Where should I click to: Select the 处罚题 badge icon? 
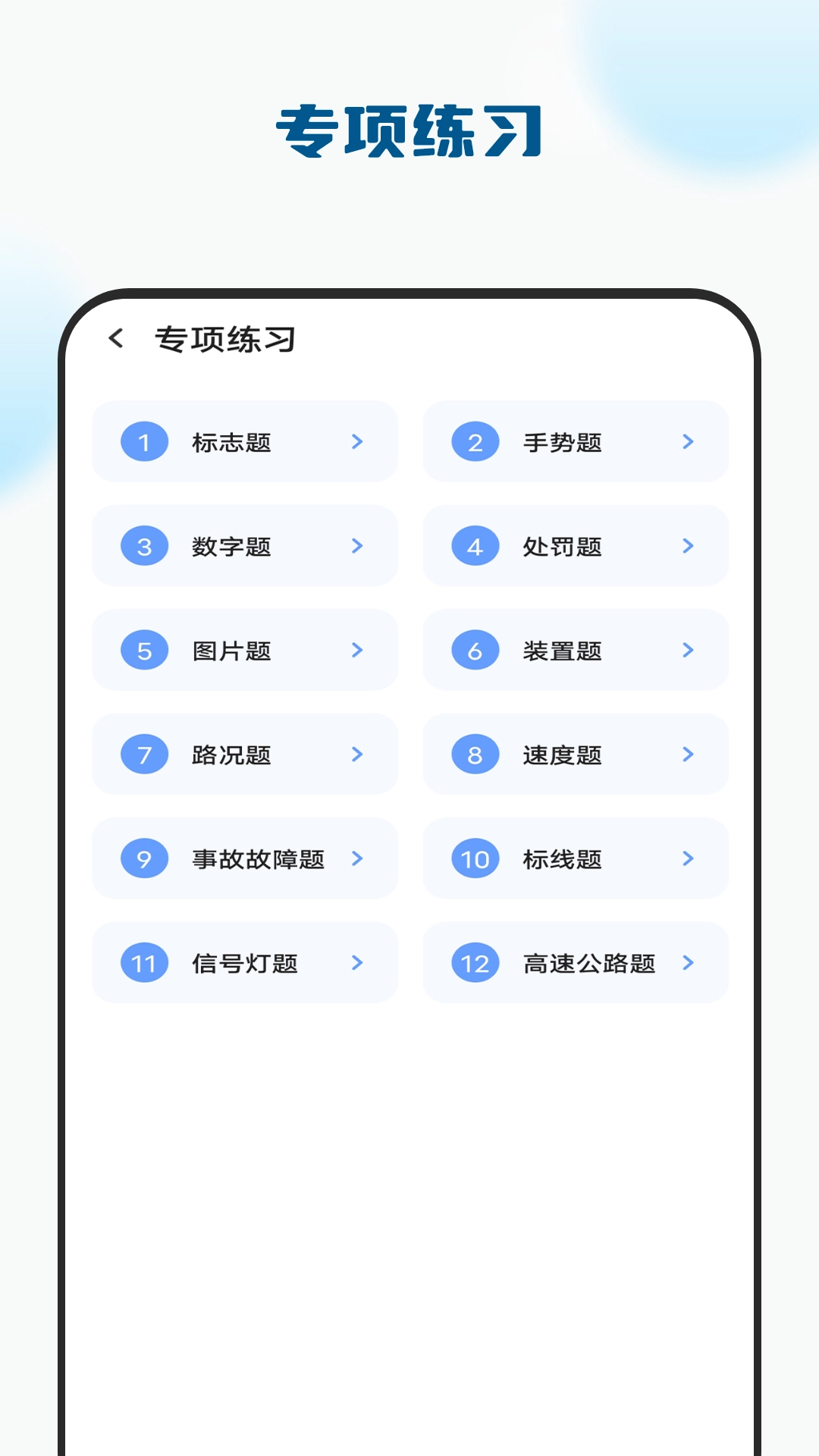pos(475,546)
